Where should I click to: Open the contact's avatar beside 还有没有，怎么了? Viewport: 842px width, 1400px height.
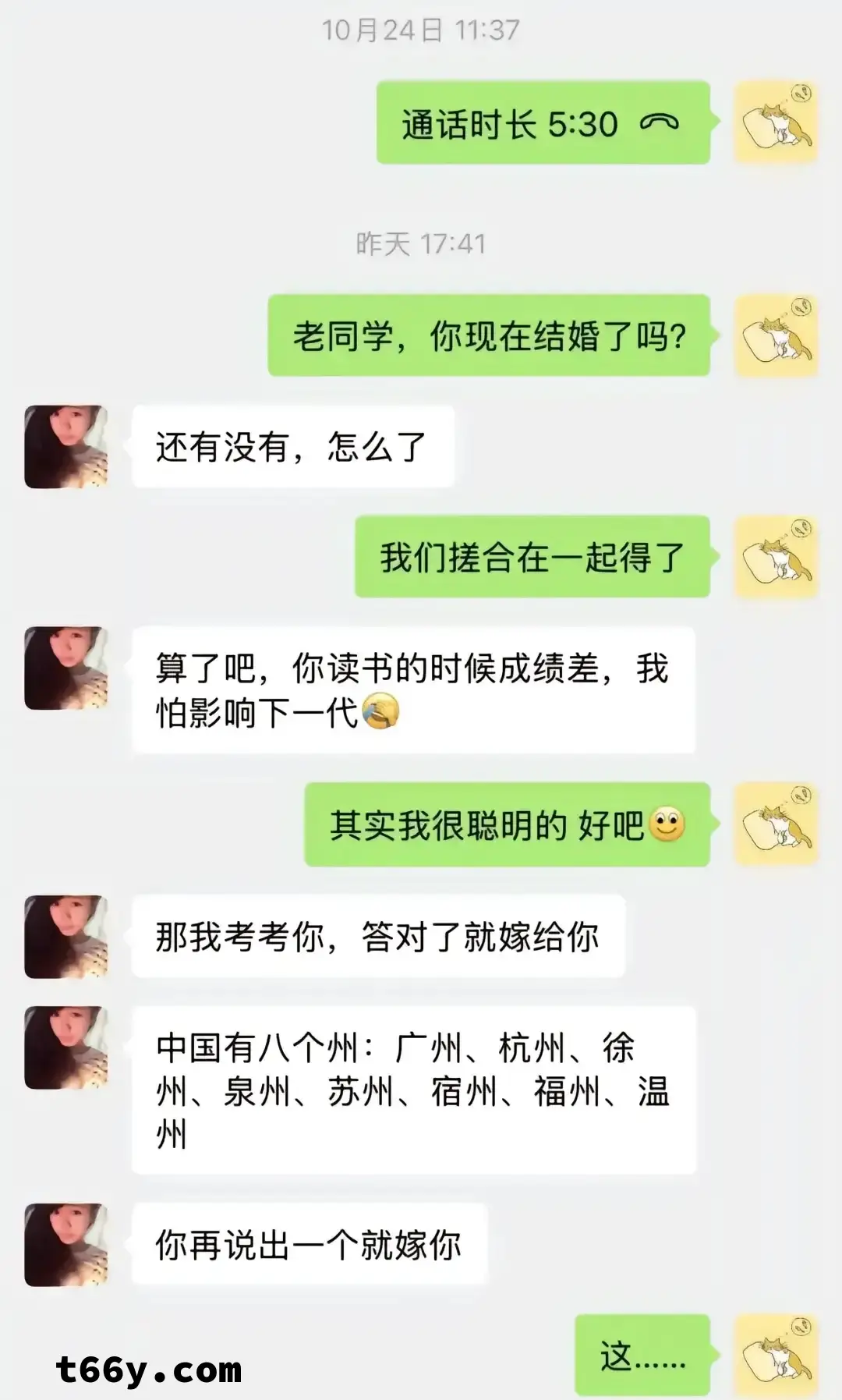coord(66,447)
